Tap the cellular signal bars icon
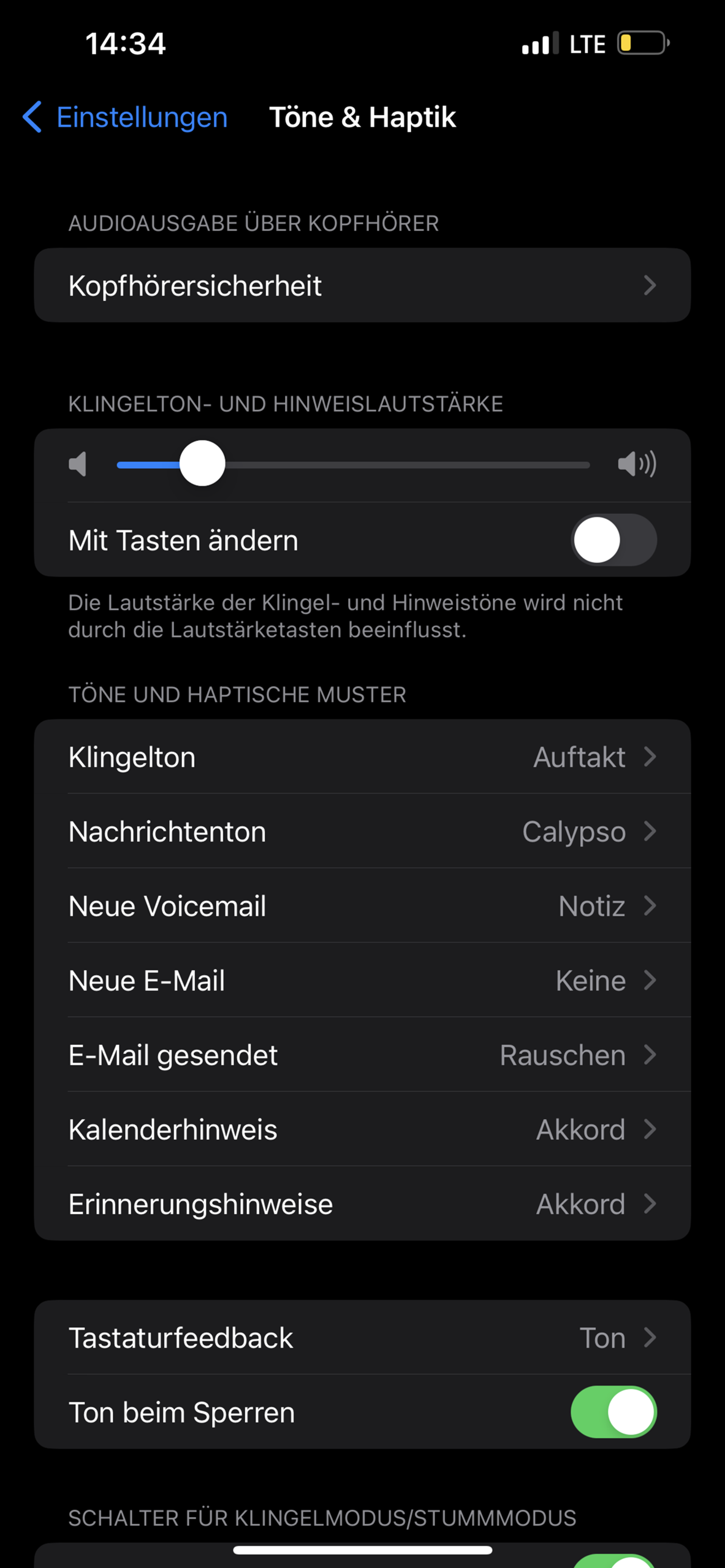Viewport: 725px width, 1568px height. (x=540, y=43)
